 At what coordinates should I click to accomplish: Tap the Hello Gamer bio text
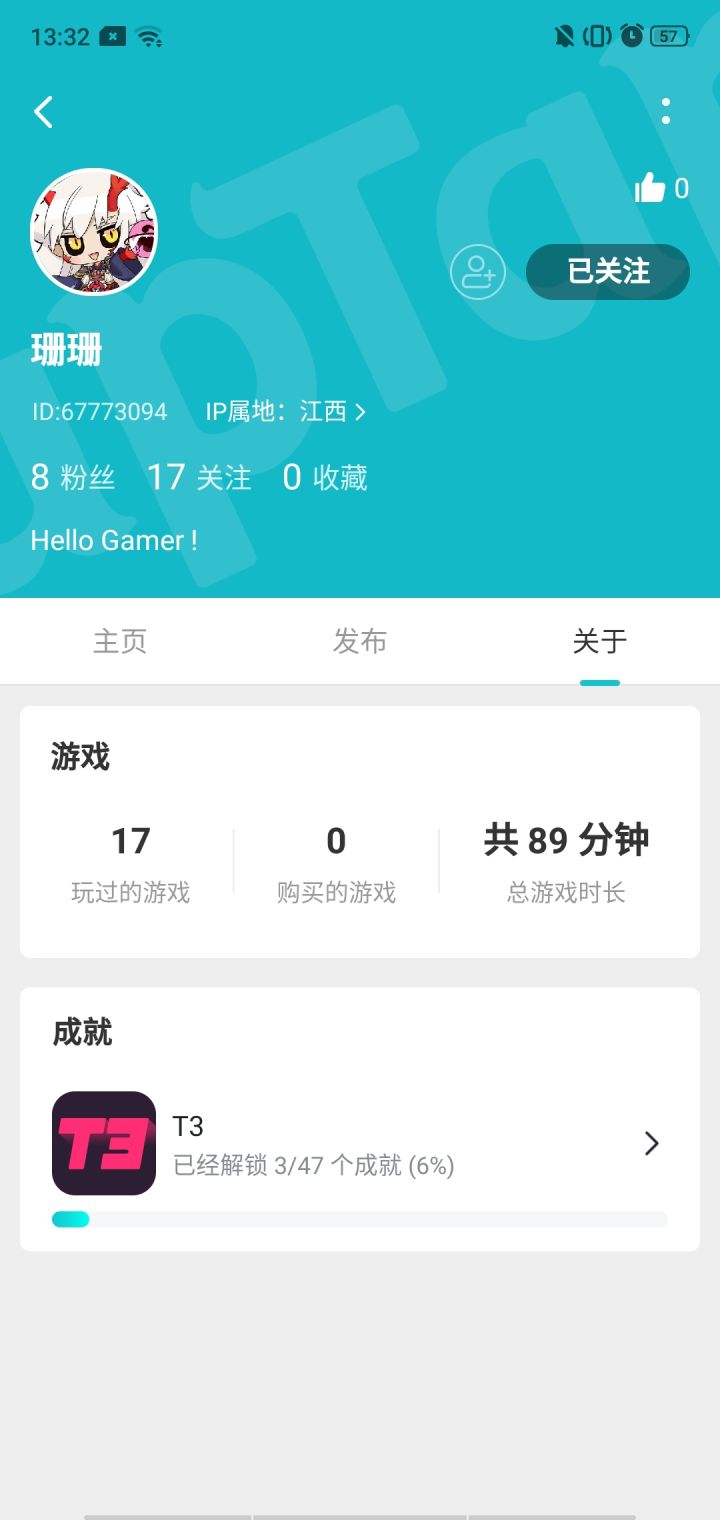pyautogui.click(x=114, y=540)
